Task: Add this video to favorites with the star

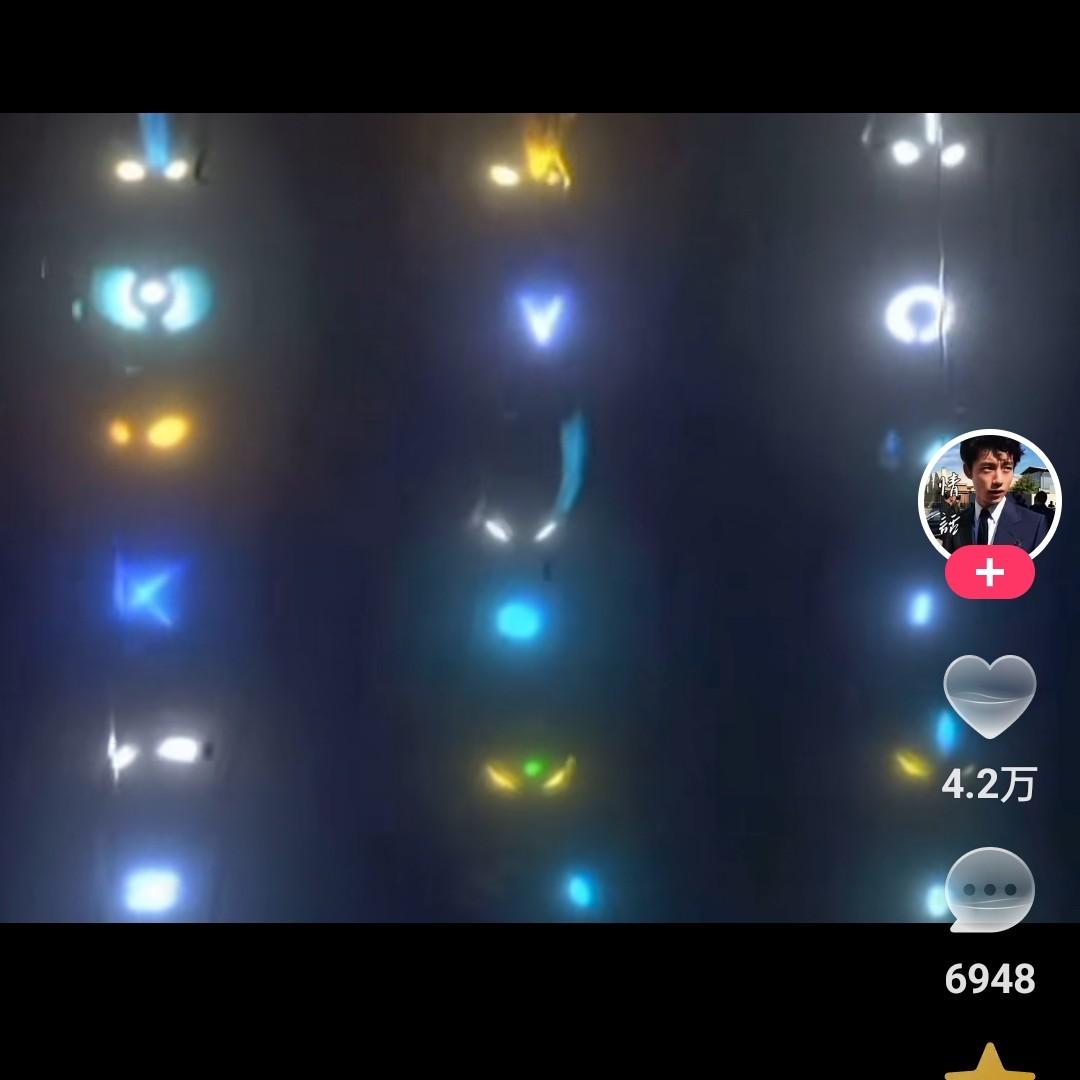Action: [989, 1062]
